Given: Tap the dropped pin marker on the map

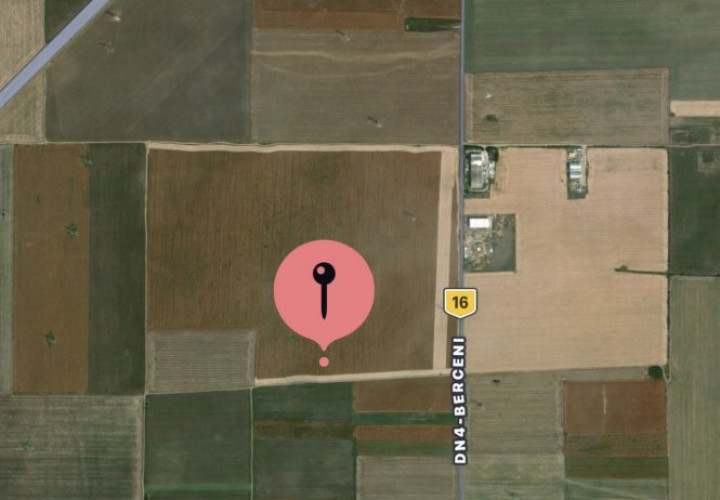Looking at the screenshot, I should (x=324, y=291).
